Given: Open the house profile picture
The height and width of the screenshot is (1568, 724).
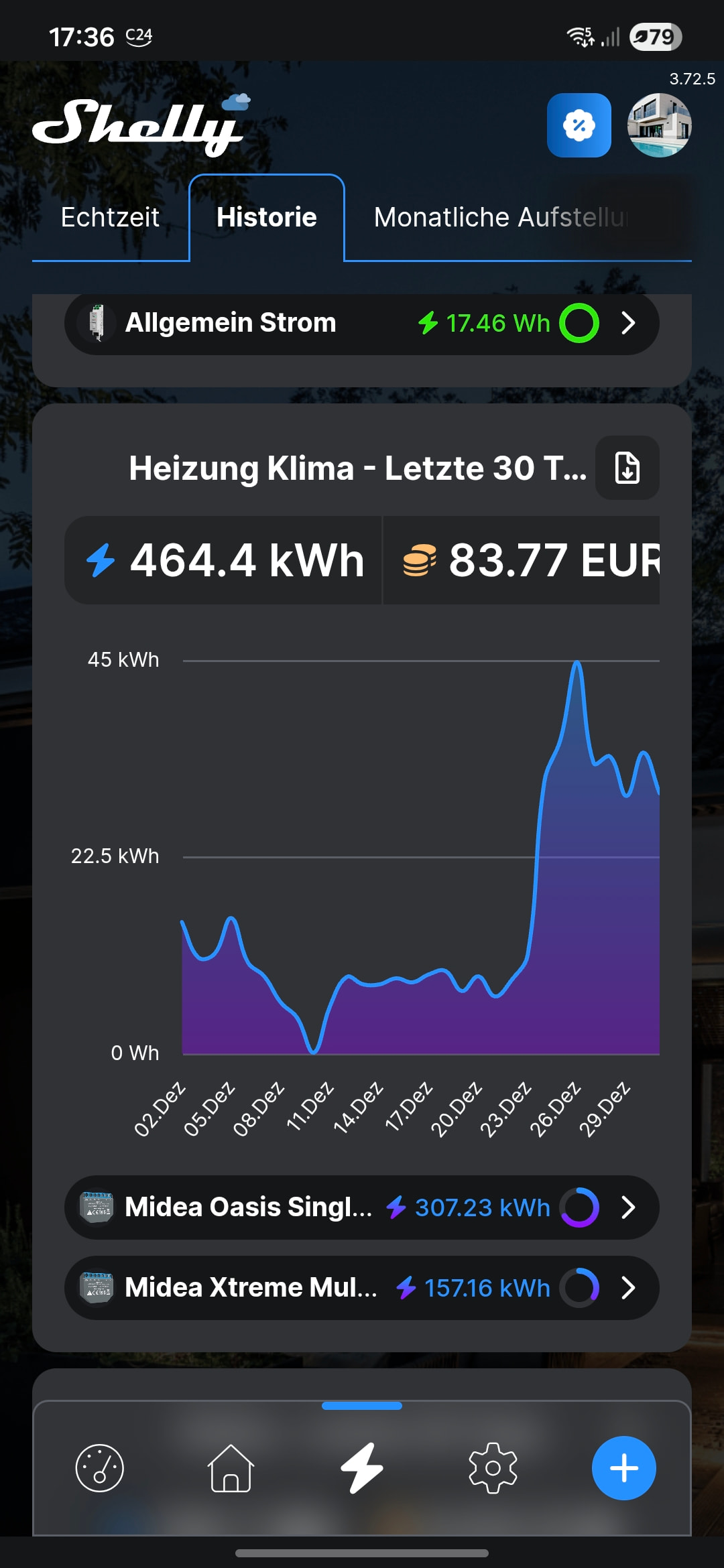Looking at the screenshot, I should coord(659,125).
